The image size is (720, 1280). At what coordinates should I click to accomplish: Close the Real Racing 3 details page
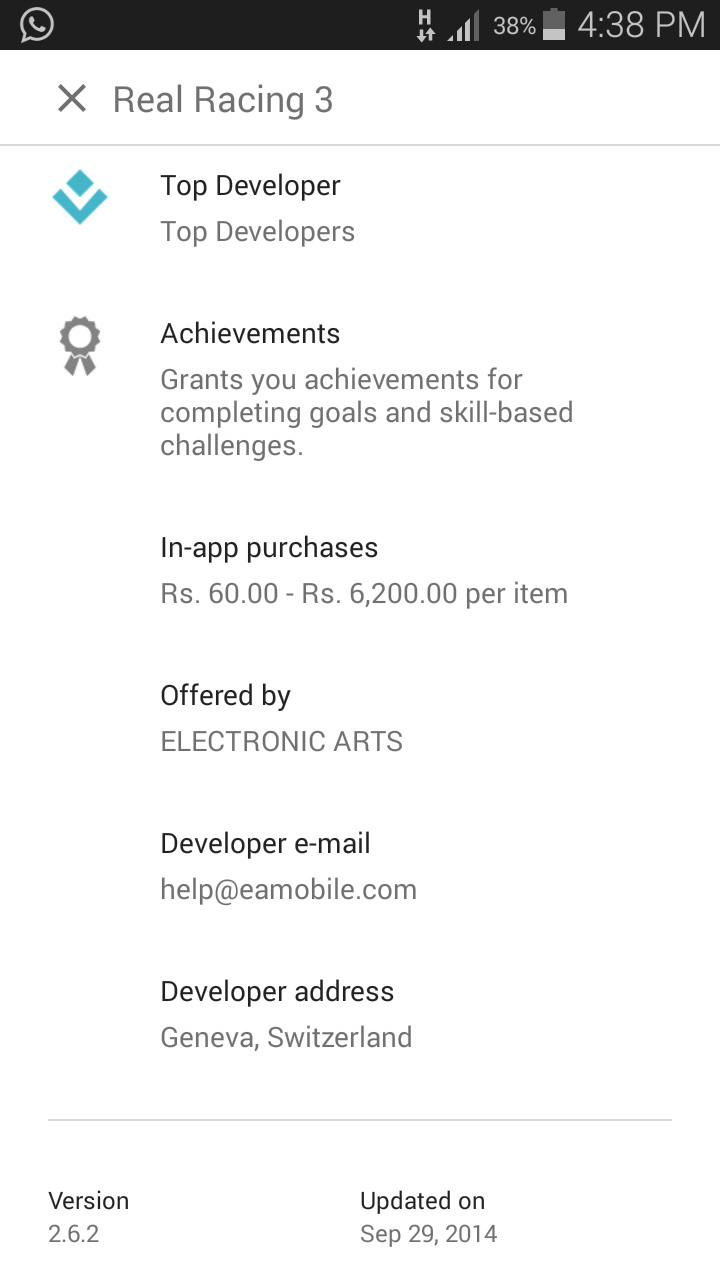tap(72, 99)
